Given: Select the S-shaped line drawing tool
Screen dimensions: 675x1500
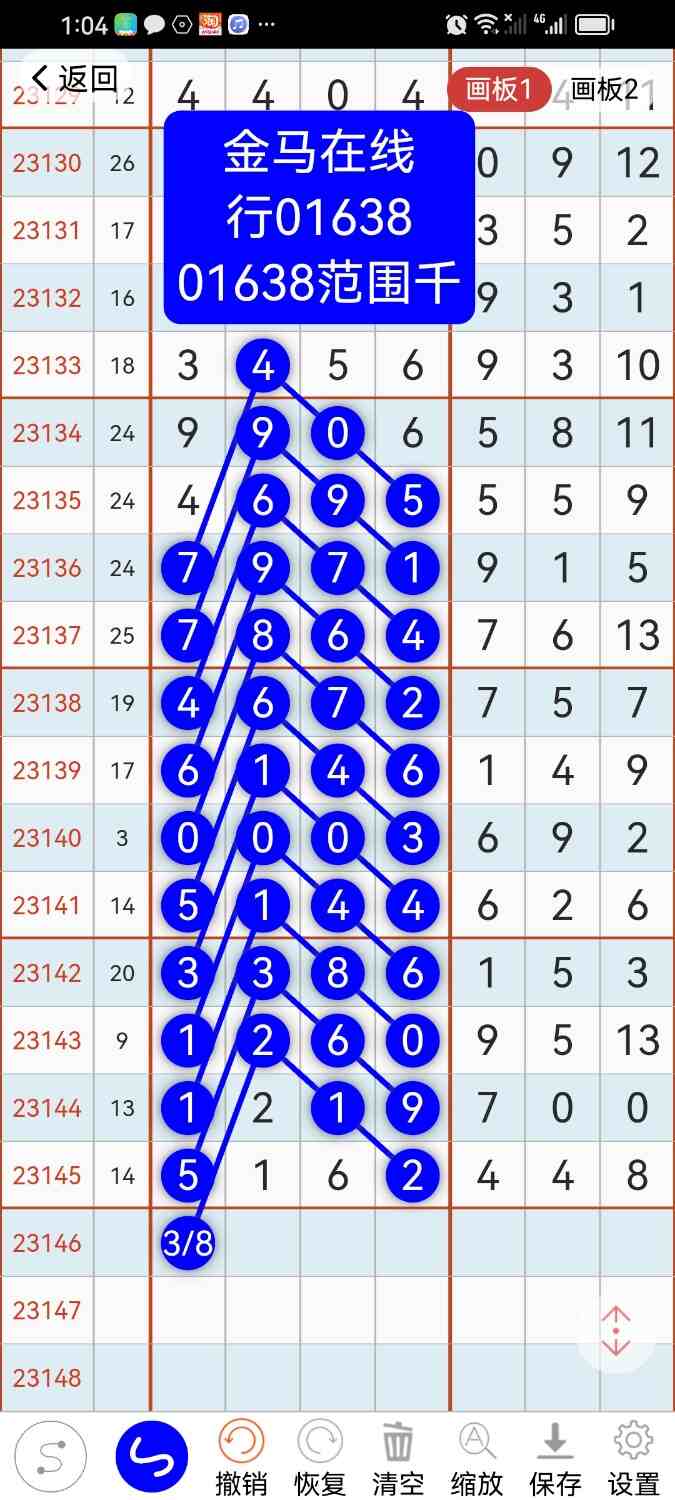Looking at the screenshot, I should pos(50,1457).
